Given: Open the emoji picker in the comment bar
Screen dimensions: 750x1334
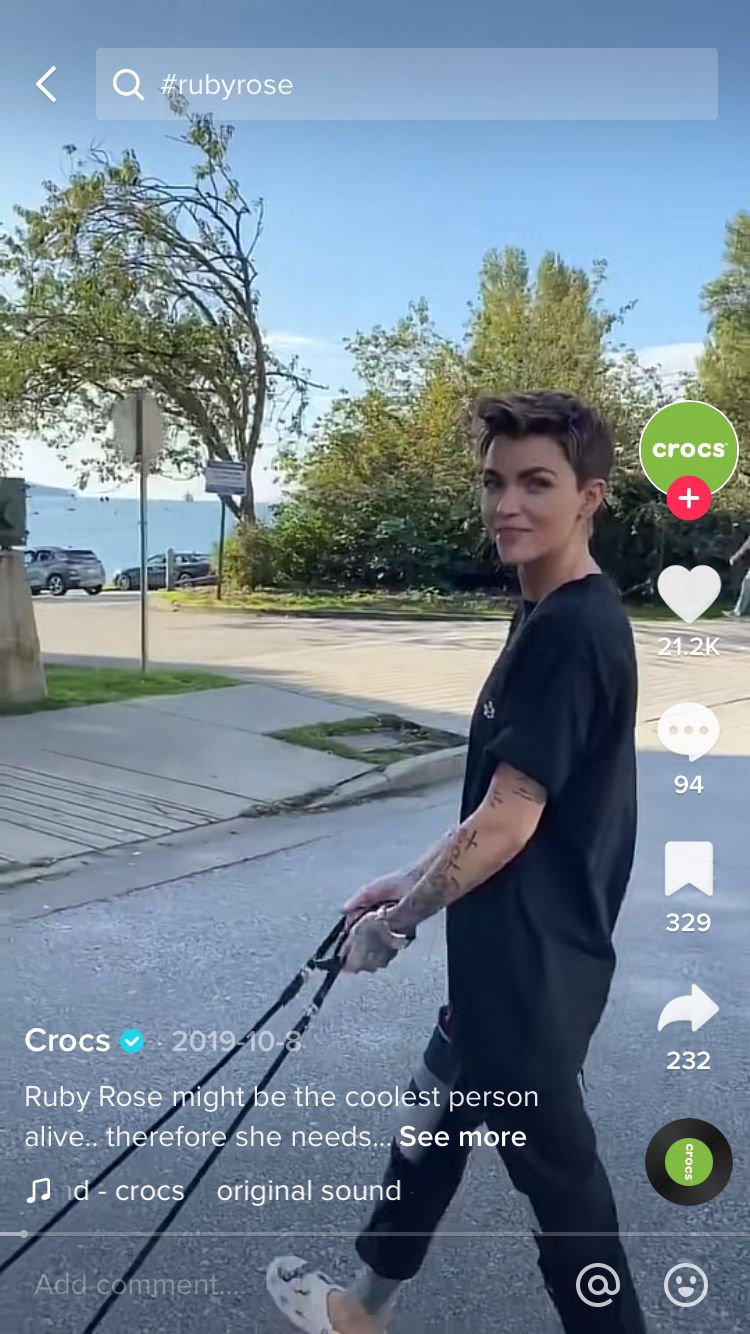Looking at the screenshot, I should pos(686,1285).
